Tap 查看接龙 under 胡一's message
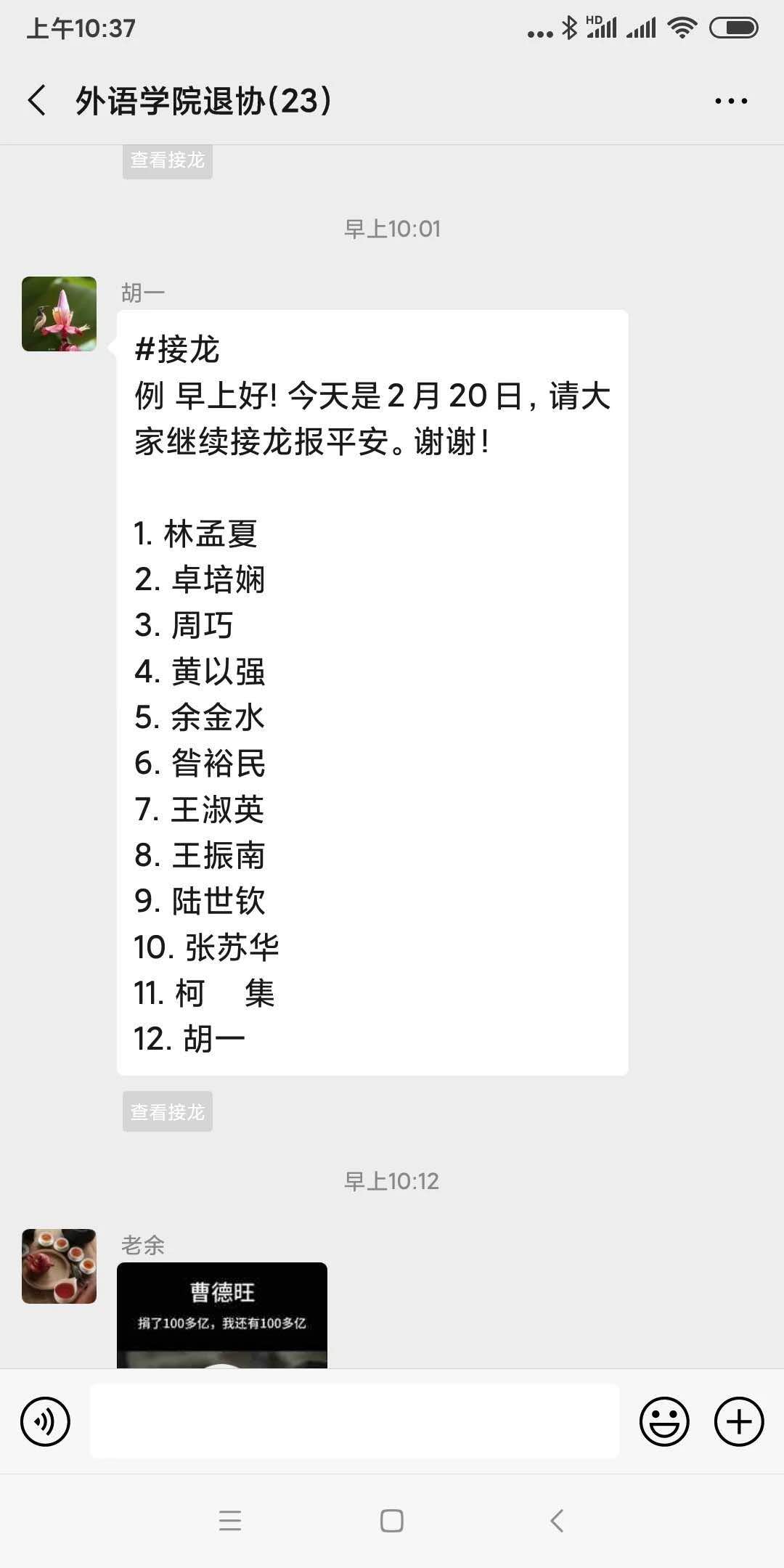Viewport: 784px width, 1568px height. tap(167, 1111)
